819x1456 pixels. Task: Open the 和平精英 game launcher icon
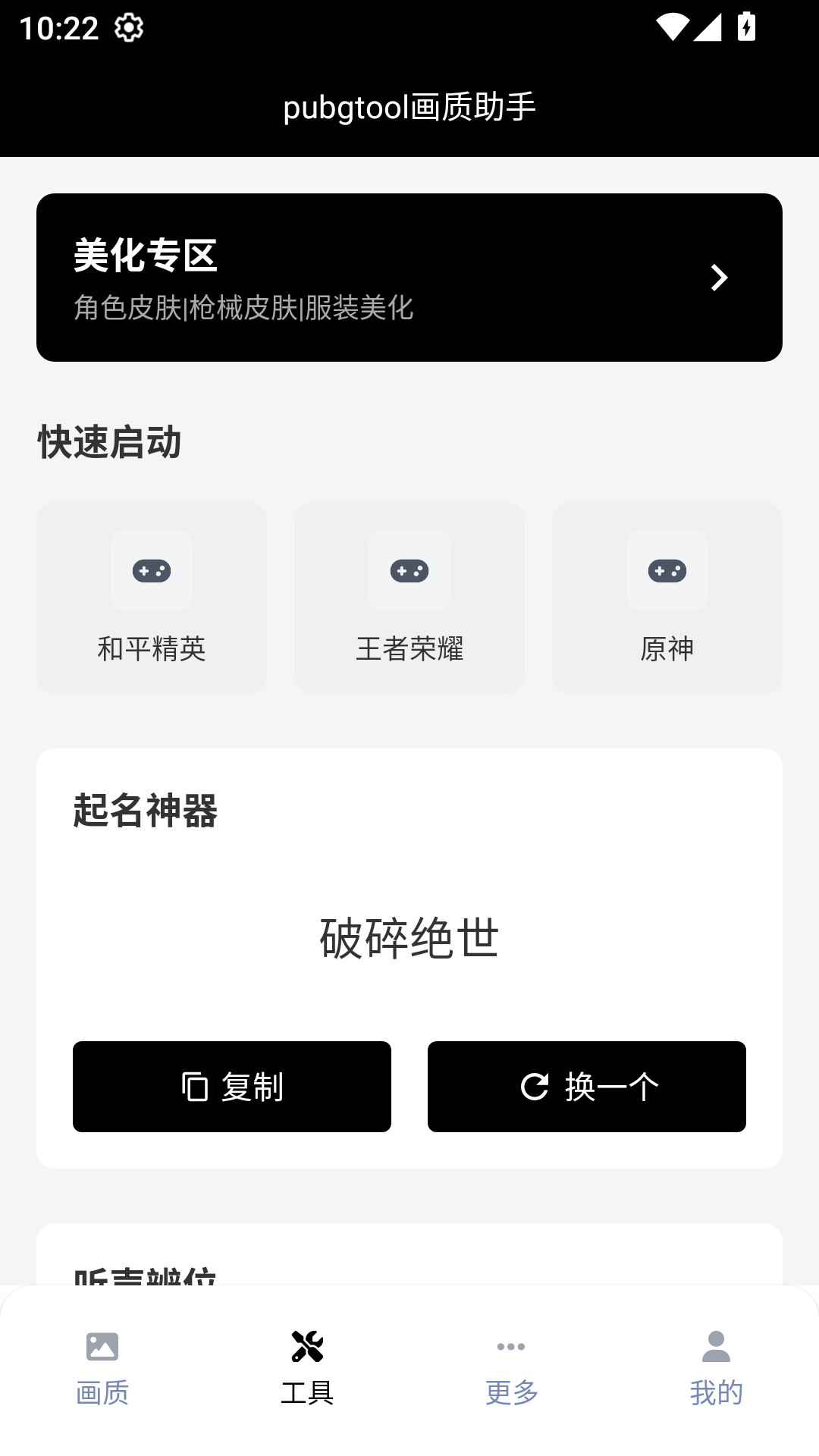151,571
